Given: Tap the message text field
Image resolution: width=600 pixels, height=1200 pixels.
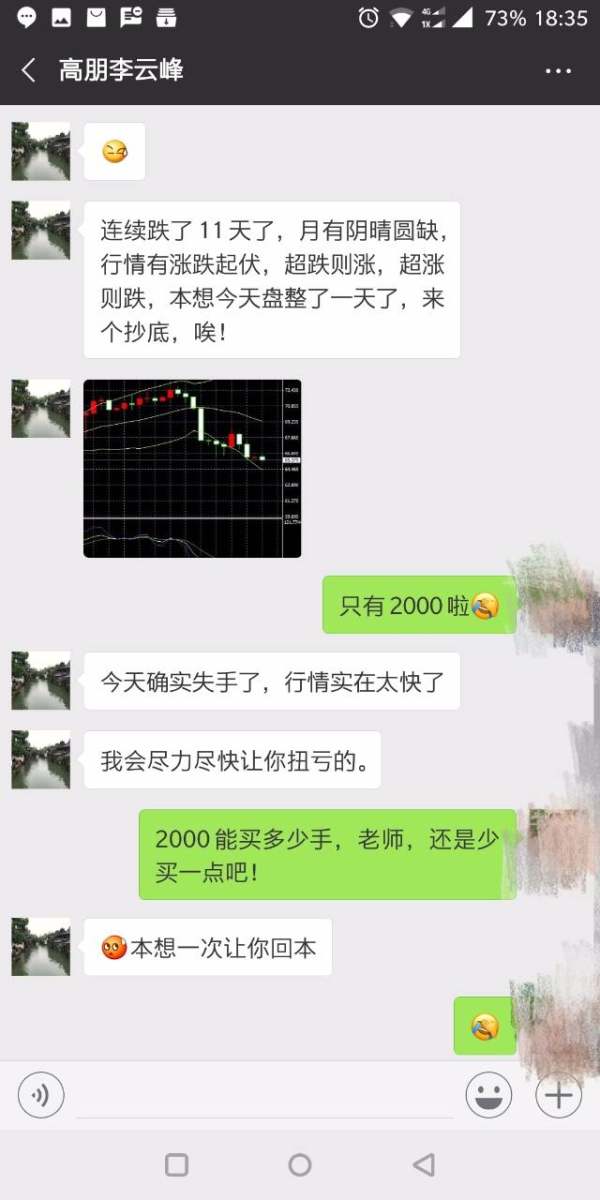Looking at the screenshot, I should pyautogui.click(x=265, y=1095).
